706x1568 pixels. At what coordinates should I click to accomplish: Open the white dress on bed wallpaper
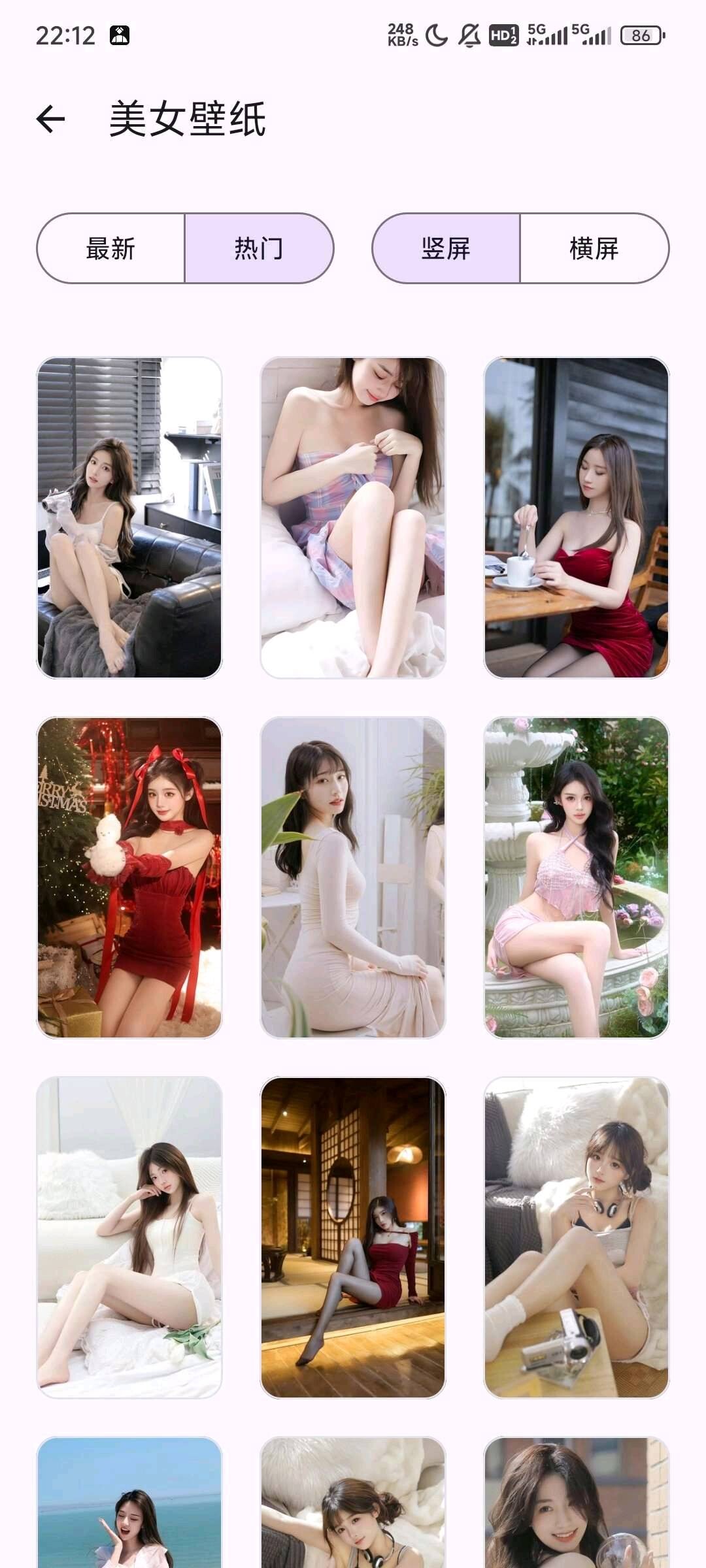[x=129, y=1237]
